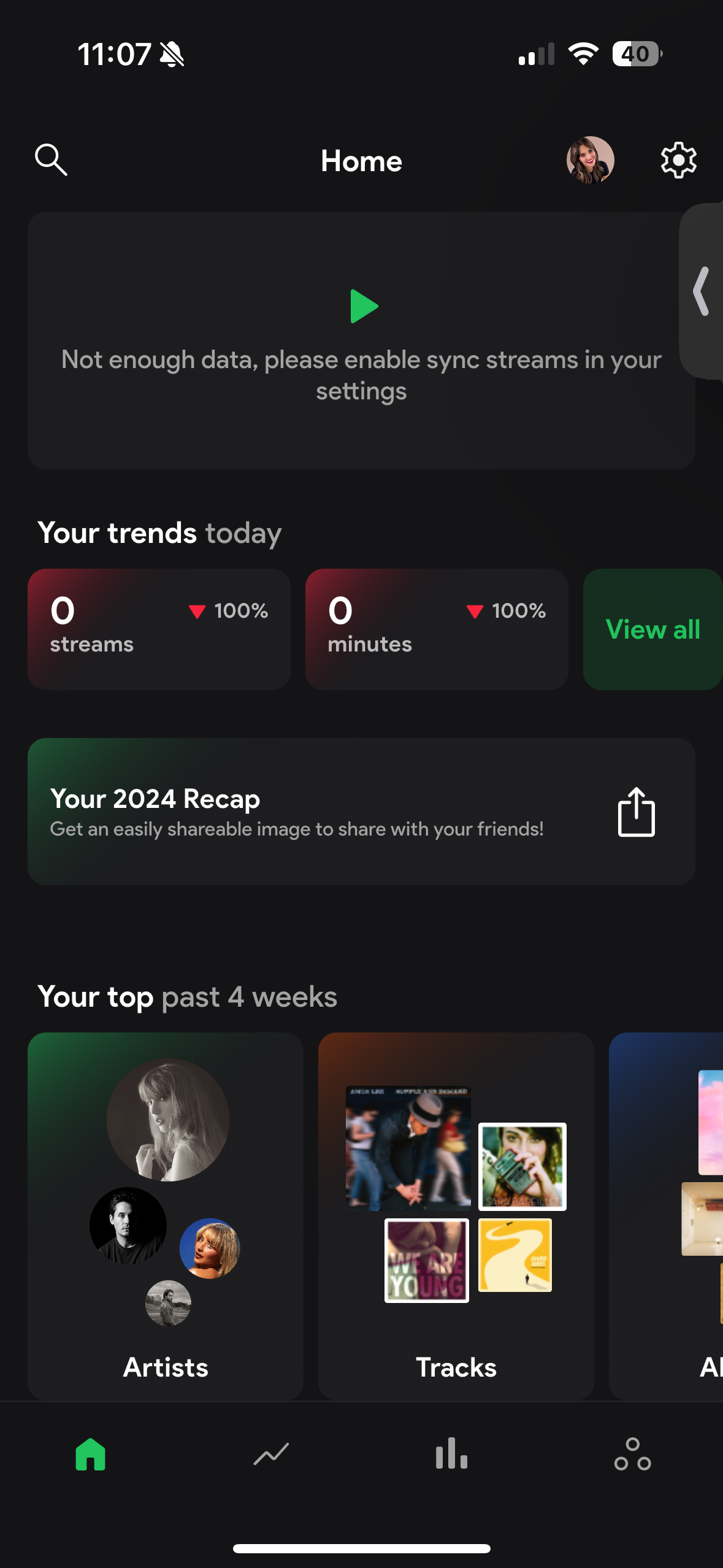Tap the side panel arrow handle
Screen dimensions: 723x1568
pyautogui.click(x=702, y=291)
